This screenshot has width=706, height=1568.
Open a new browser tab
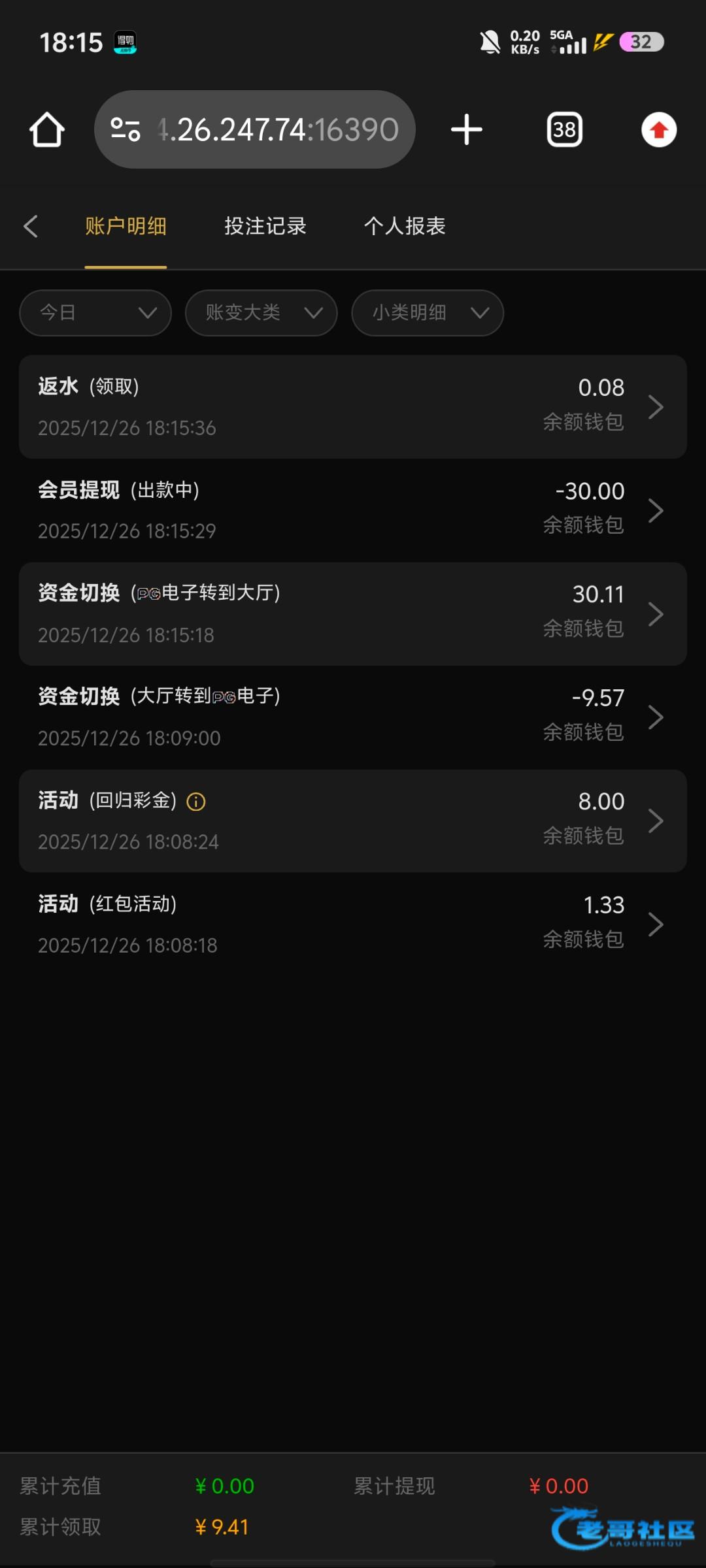pyautogui.click(x=467, y=129)
